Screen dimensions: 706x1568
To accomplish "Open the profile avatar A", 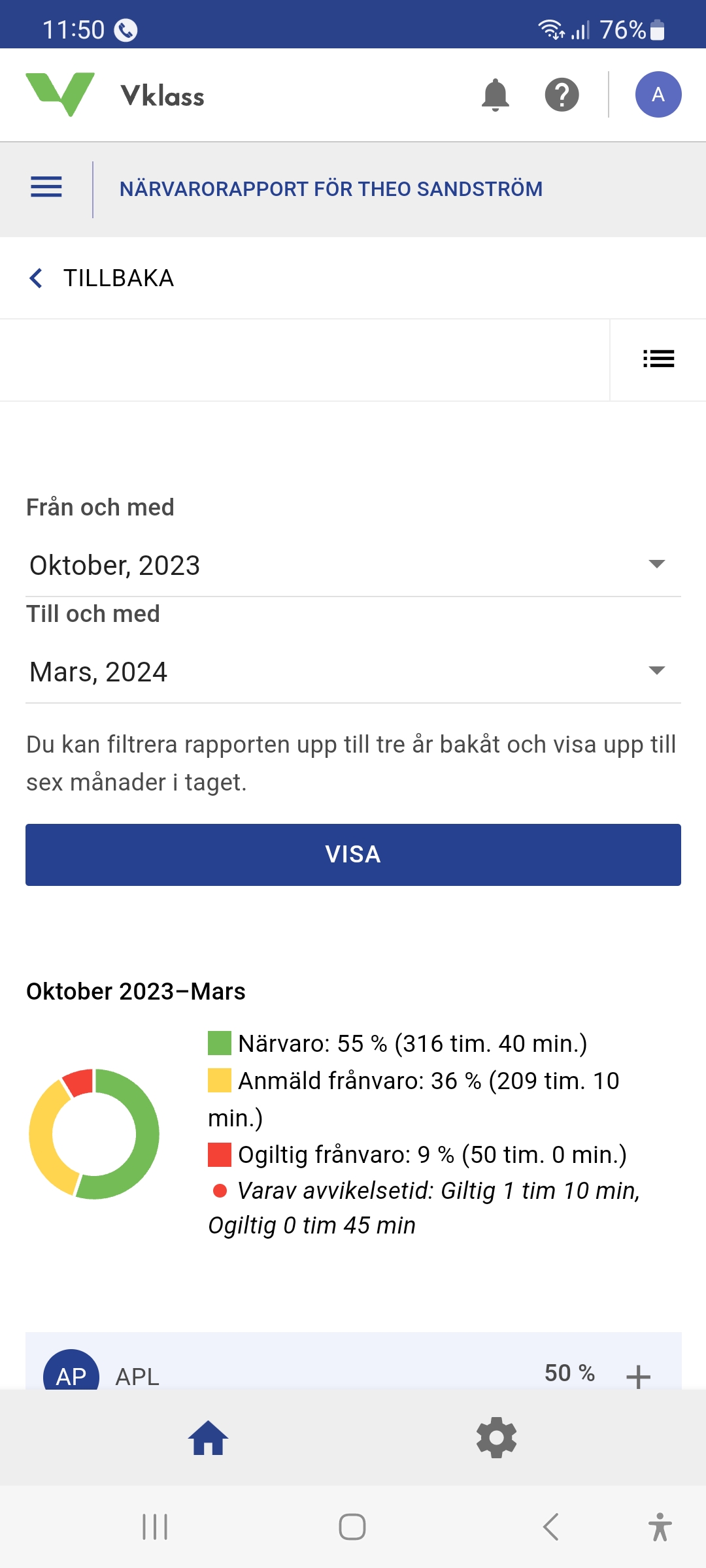I will (x=658, y=95).
